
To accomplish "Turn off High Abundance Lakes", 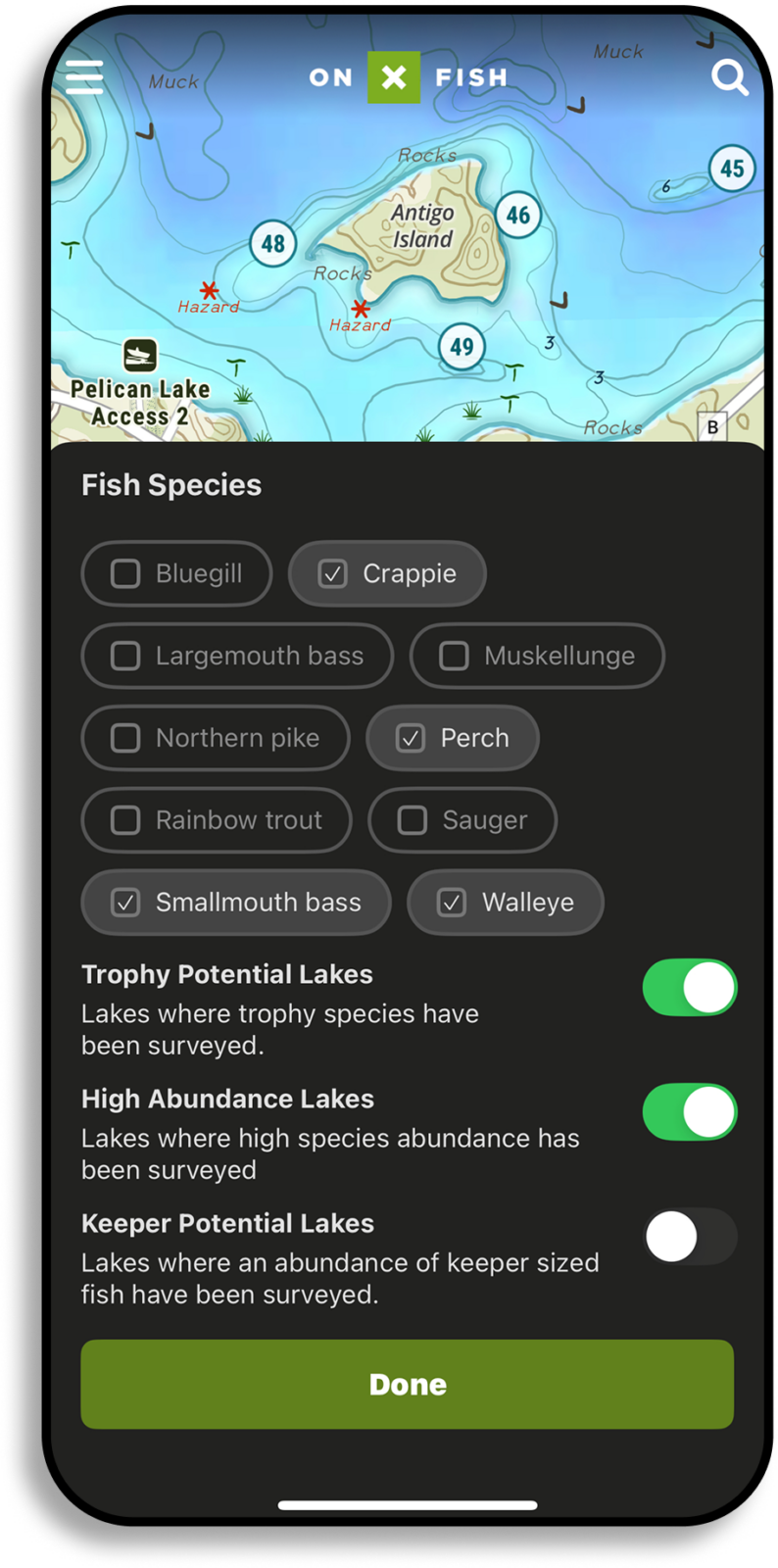I will click(689, 1111).
